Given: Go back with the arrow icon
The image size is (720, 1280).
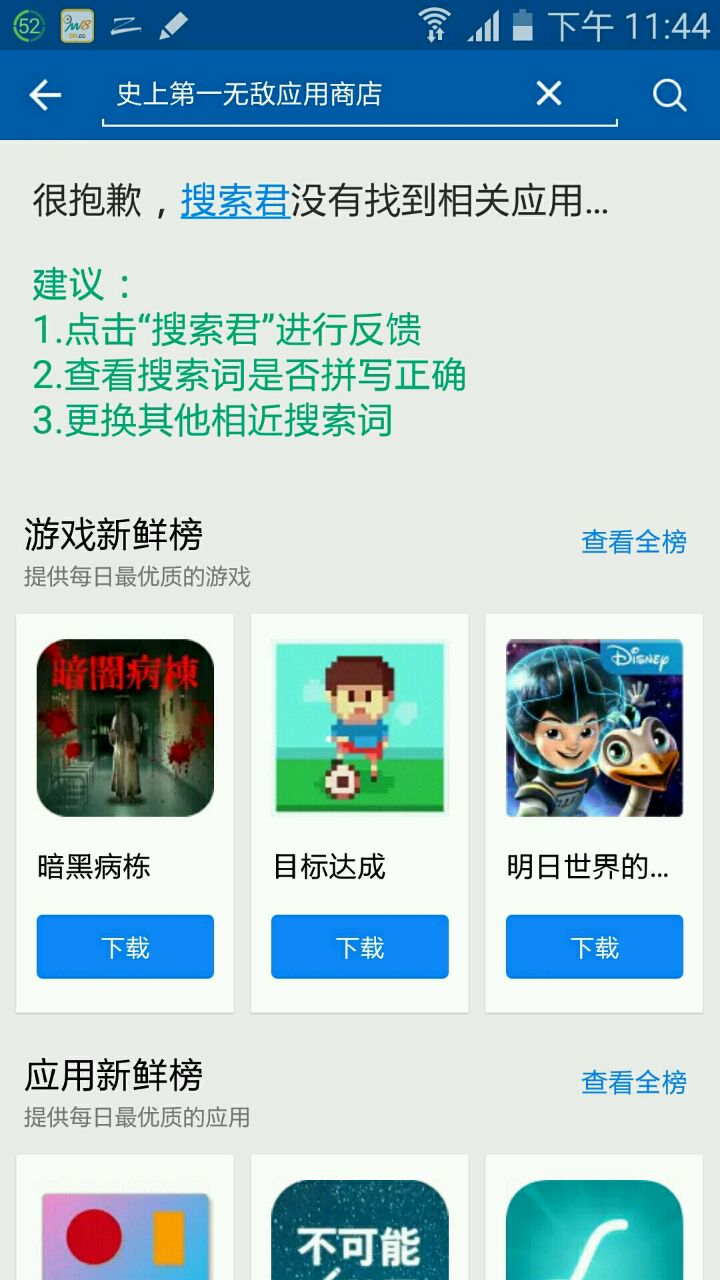Looking at the screenshot, I should [45, 95].
